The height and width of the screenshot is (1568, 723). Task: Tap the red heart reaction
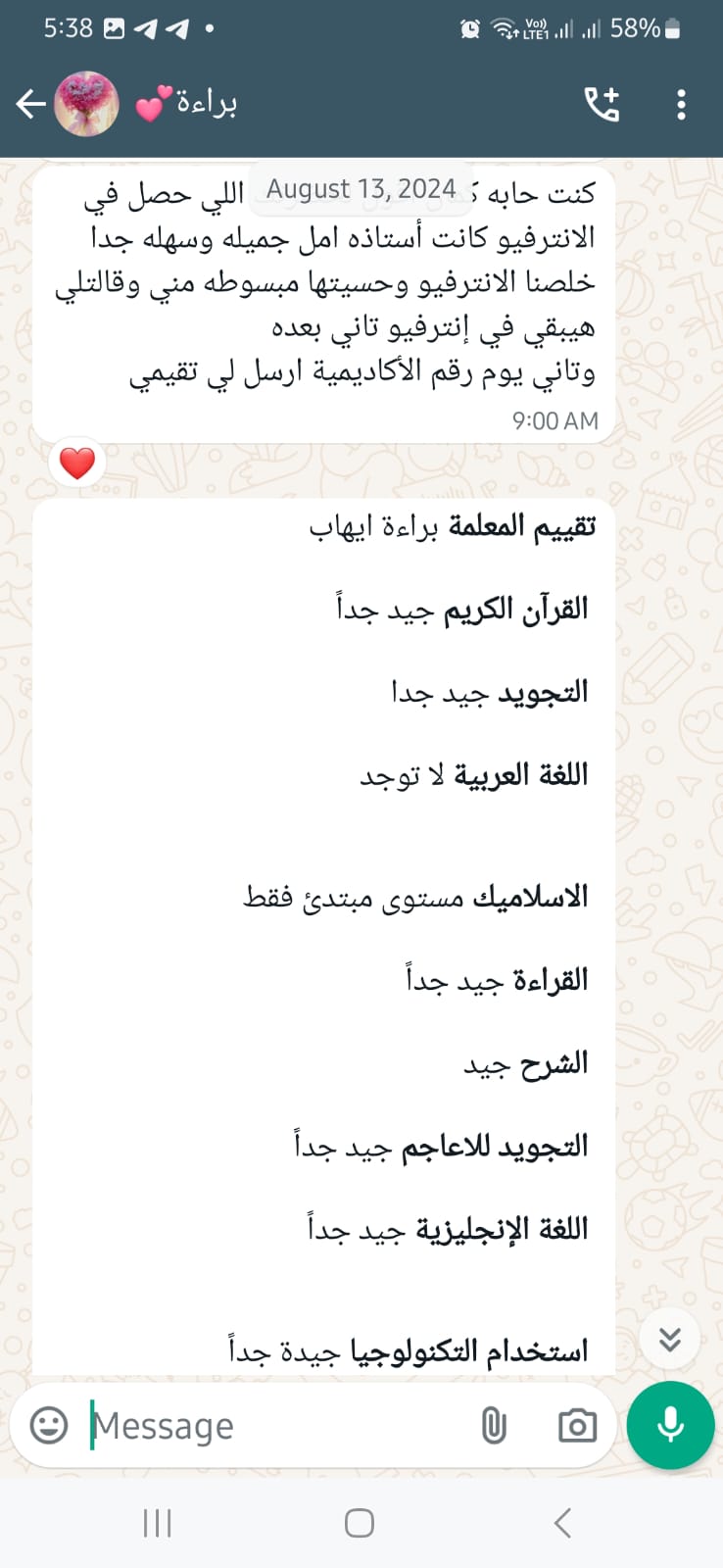(77, 463)
